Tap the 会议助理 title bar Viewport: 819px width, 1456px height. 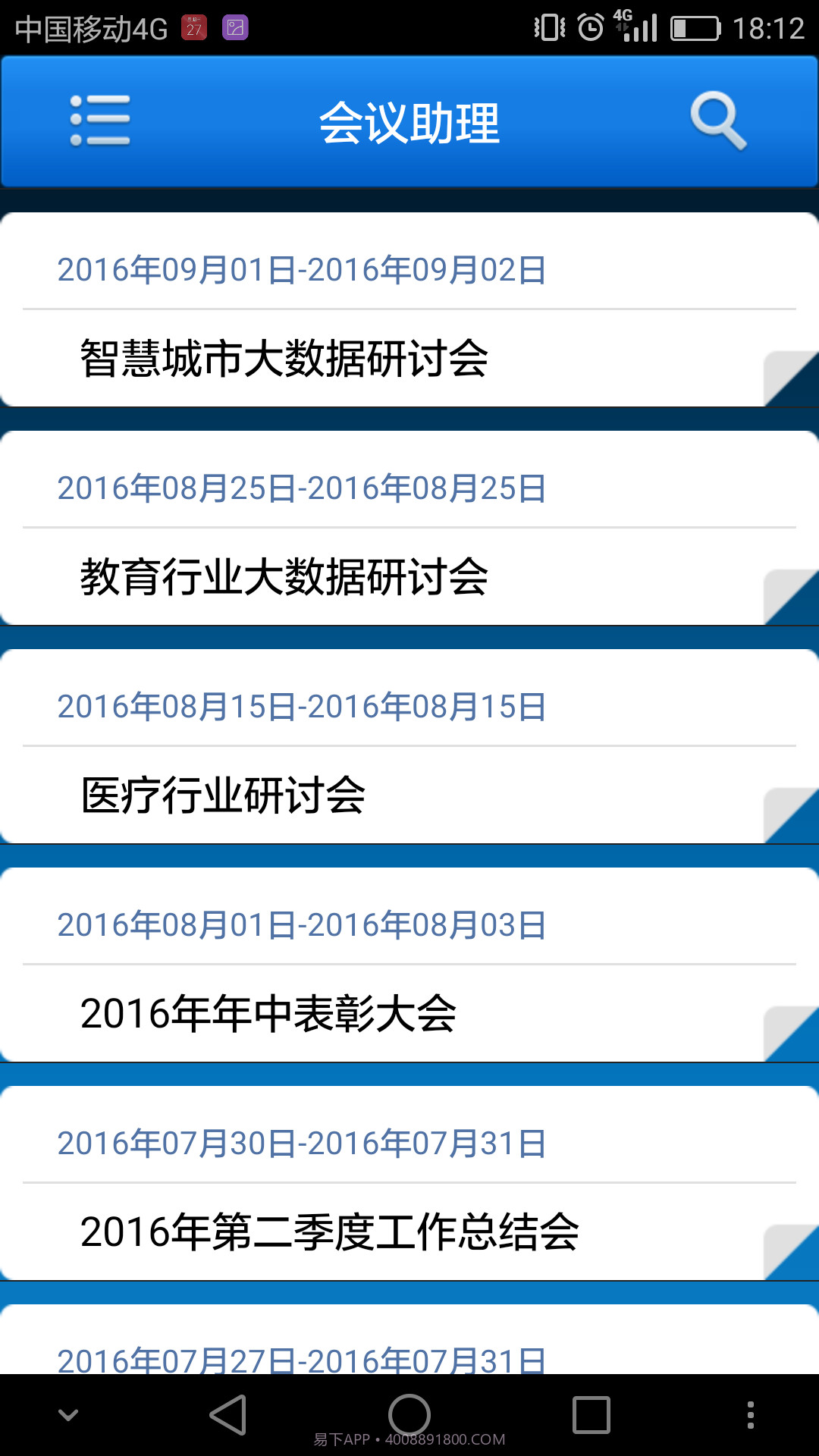point(409,121)
